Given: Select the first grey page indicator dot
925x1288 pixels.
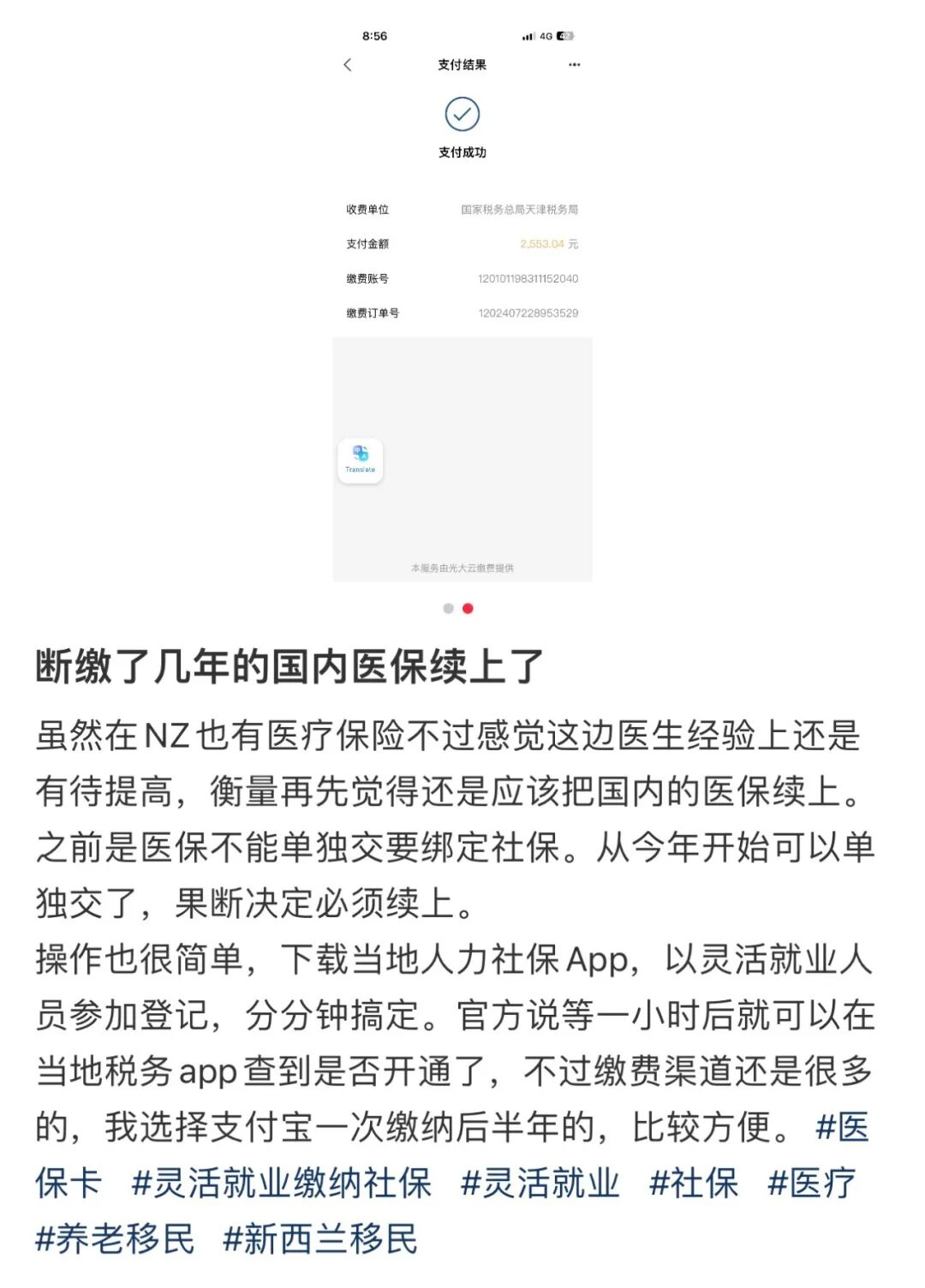Looking at the screenshot, I should (448, 609).
